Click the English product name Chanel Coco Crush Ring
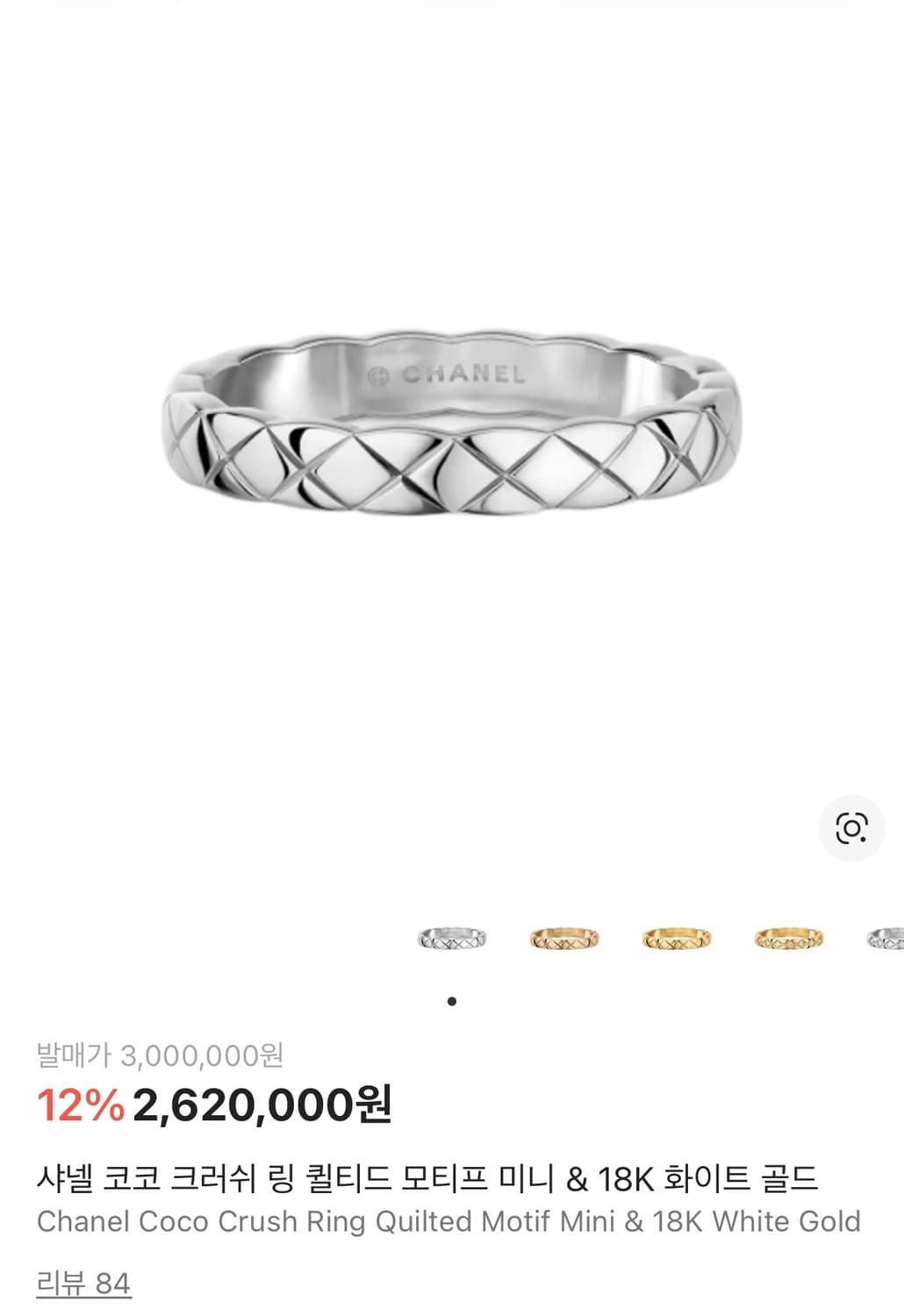The height and width of the screenshot is (1316, 904). pyautogui.click(x=448, y=1220)
